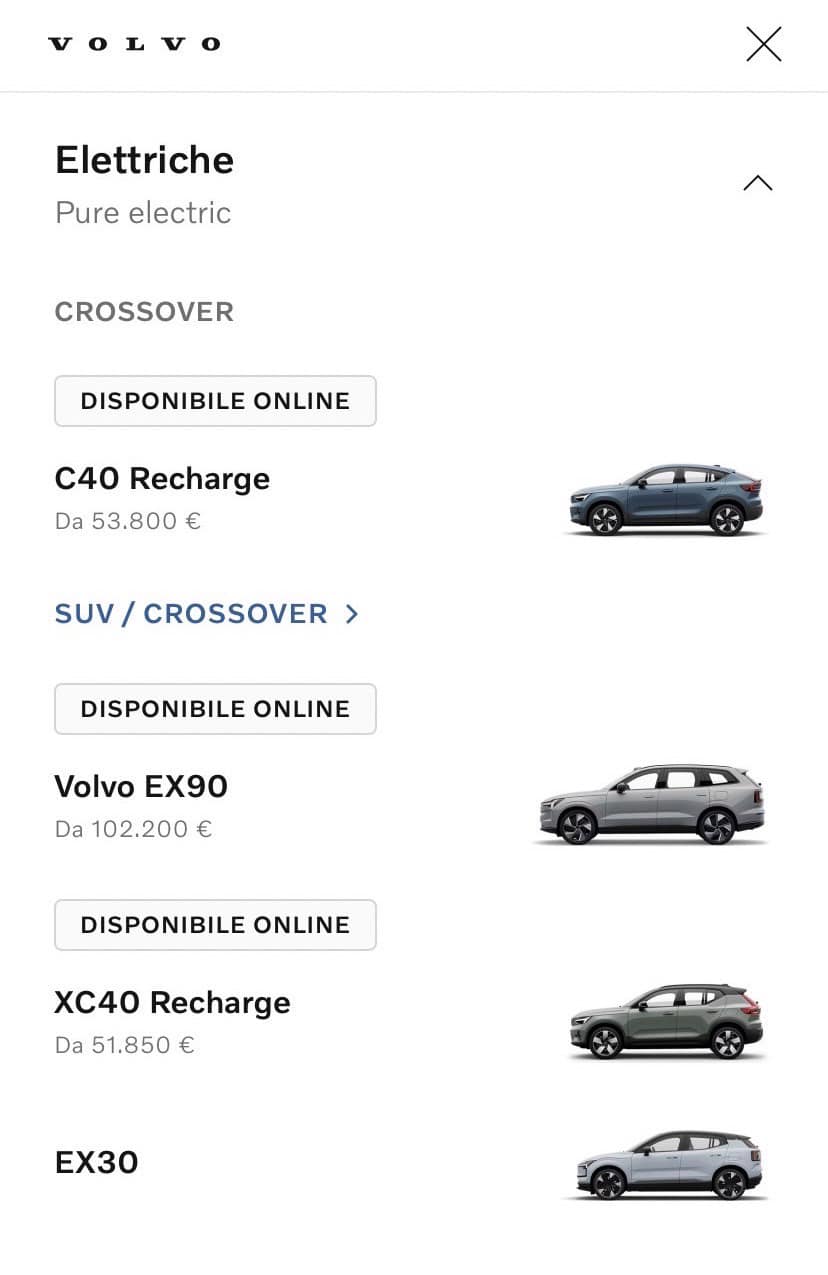Open the EX30 model page
Image resolution: width=828 pixels, height=1275 pixels.
(97, 1162)
